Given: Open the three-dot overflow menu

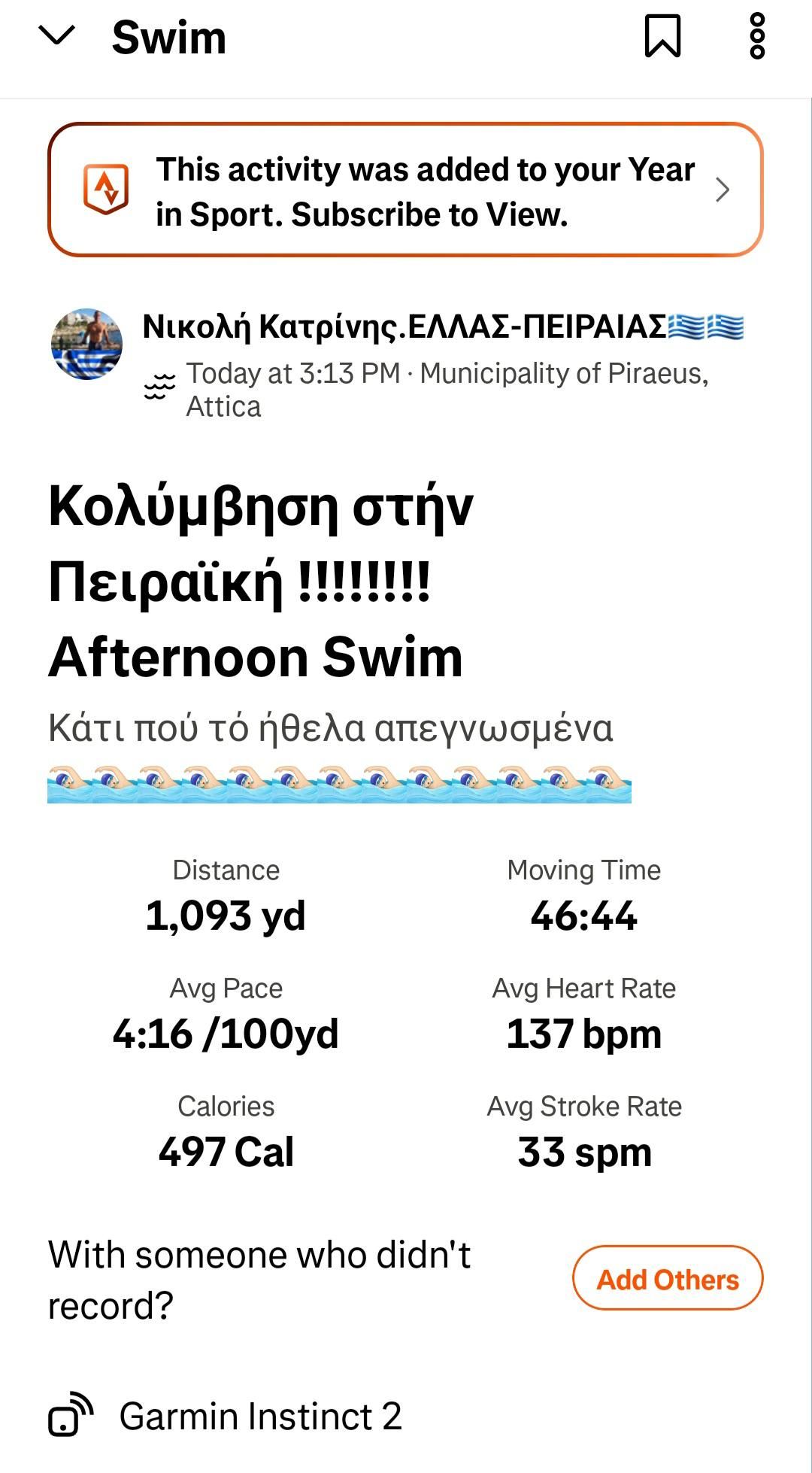Looking at the screenshot, I should [x=757, y=36].
